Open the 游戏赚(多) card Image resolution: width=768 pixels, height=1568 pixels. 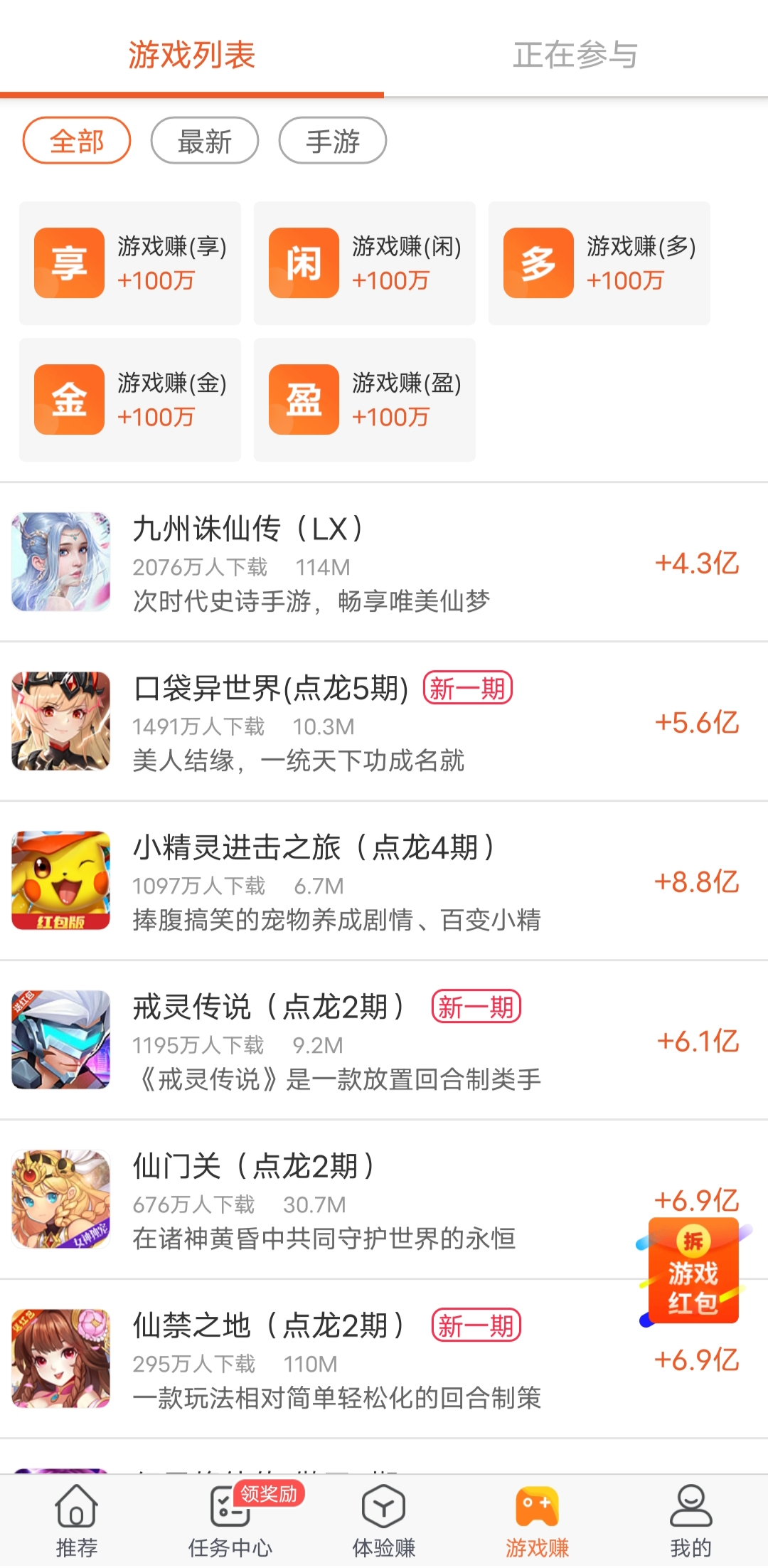pos(599,263)
